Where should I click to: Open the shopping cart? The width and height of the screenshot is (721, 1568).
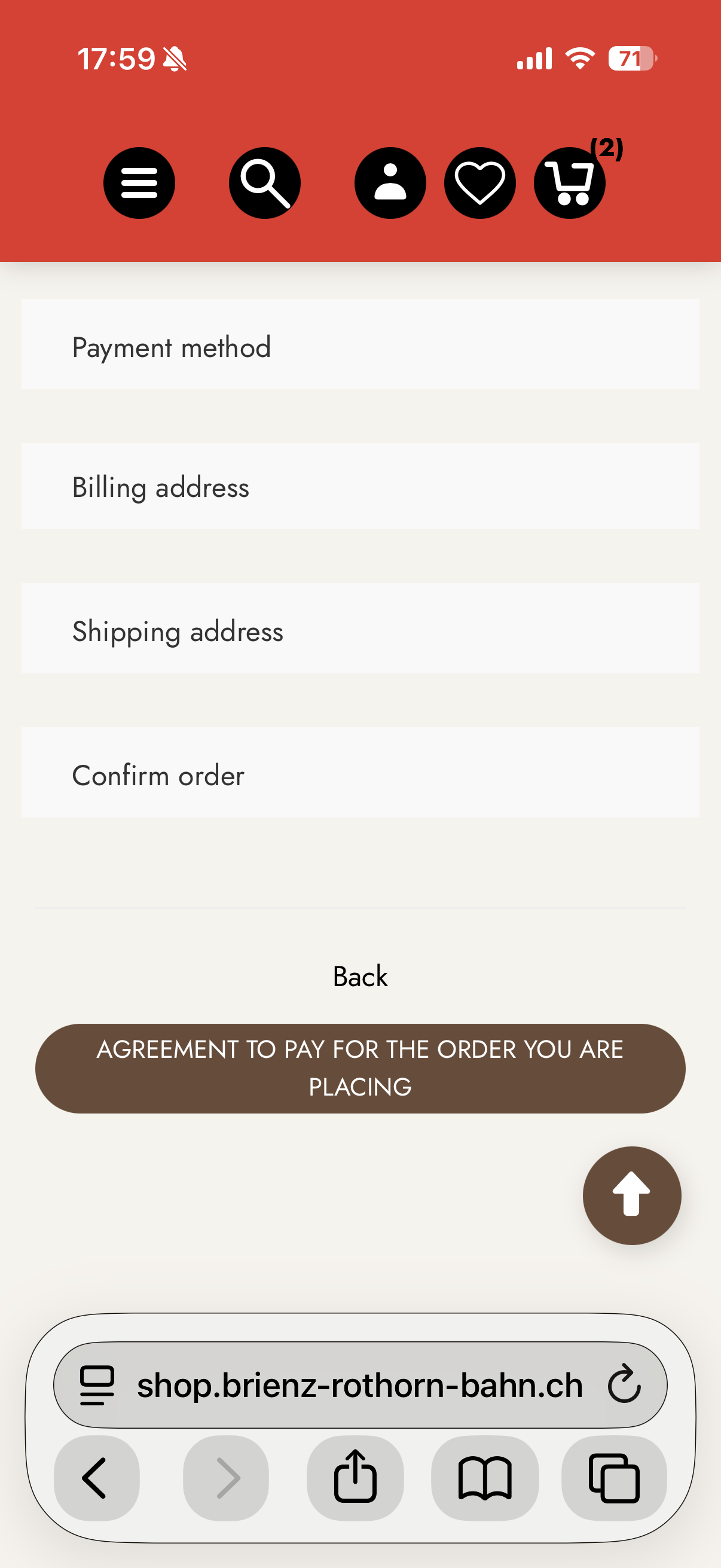pyautogui.click(x=570, y=182)
